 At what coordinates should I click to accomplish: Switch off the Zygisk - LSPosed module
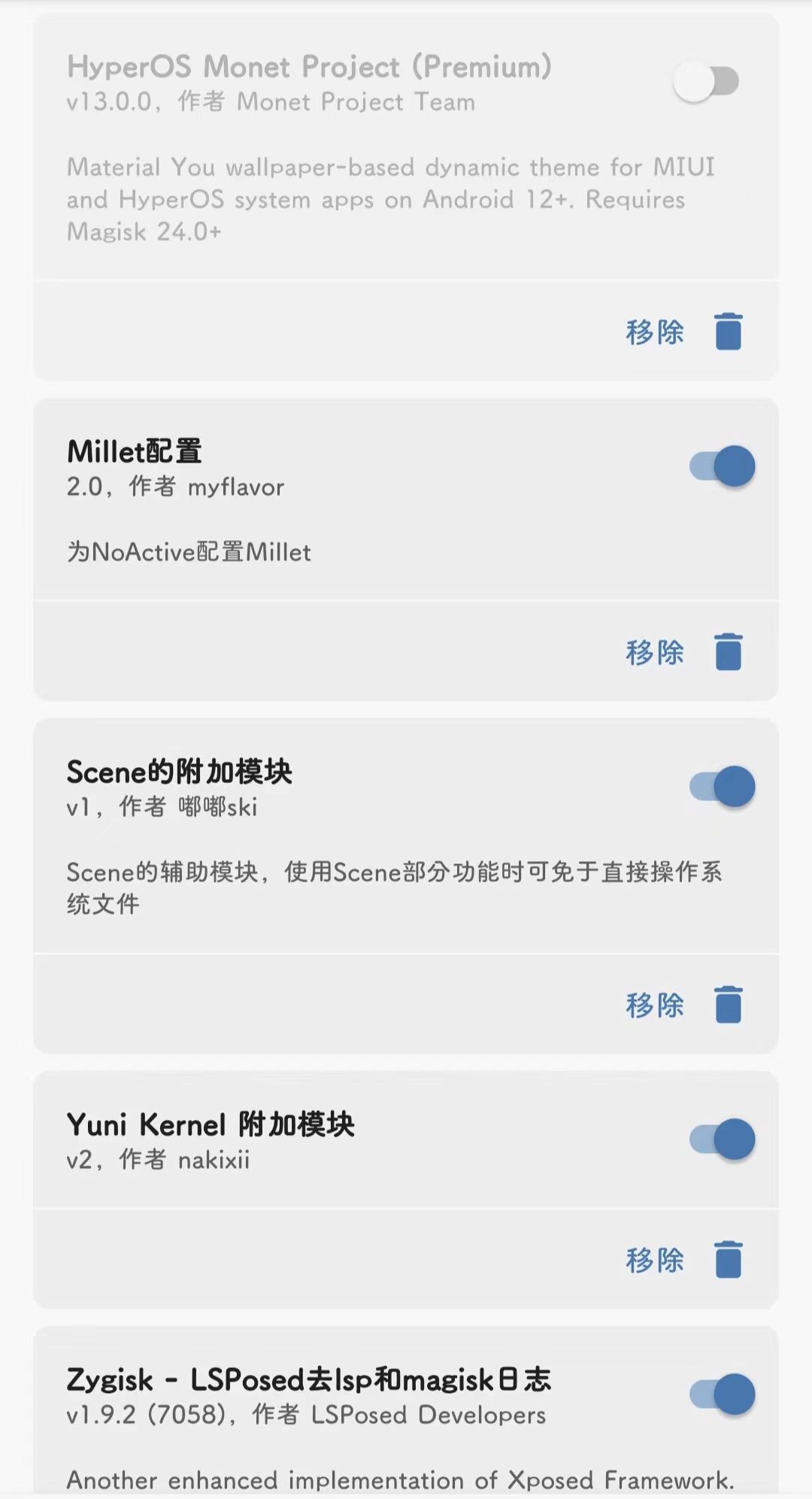722,1394
